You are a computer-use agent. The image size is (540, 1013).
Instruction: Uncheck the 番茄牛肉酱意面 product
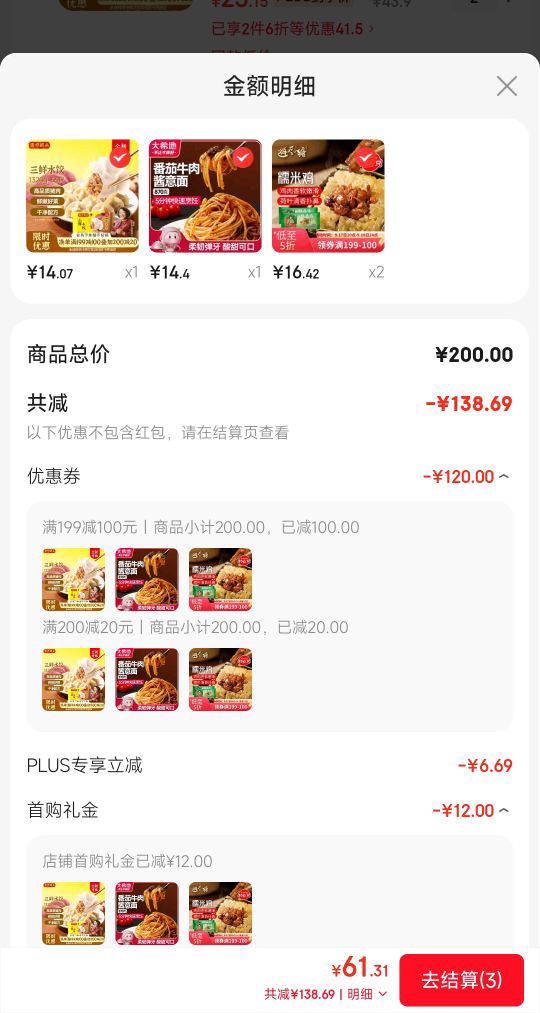[243, 157]
